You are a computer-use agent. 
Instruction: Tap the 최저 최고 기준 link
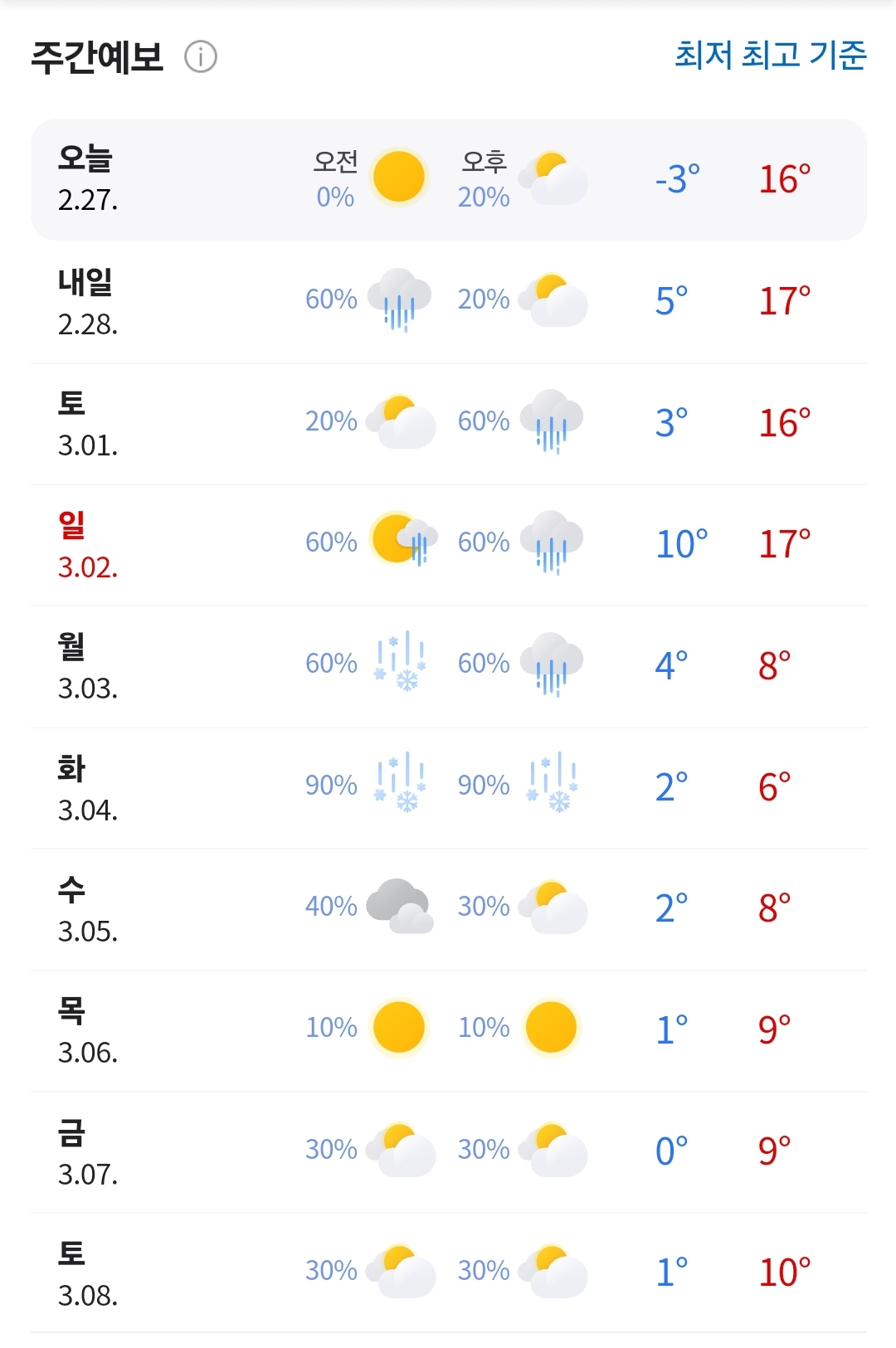click(771, 56)
